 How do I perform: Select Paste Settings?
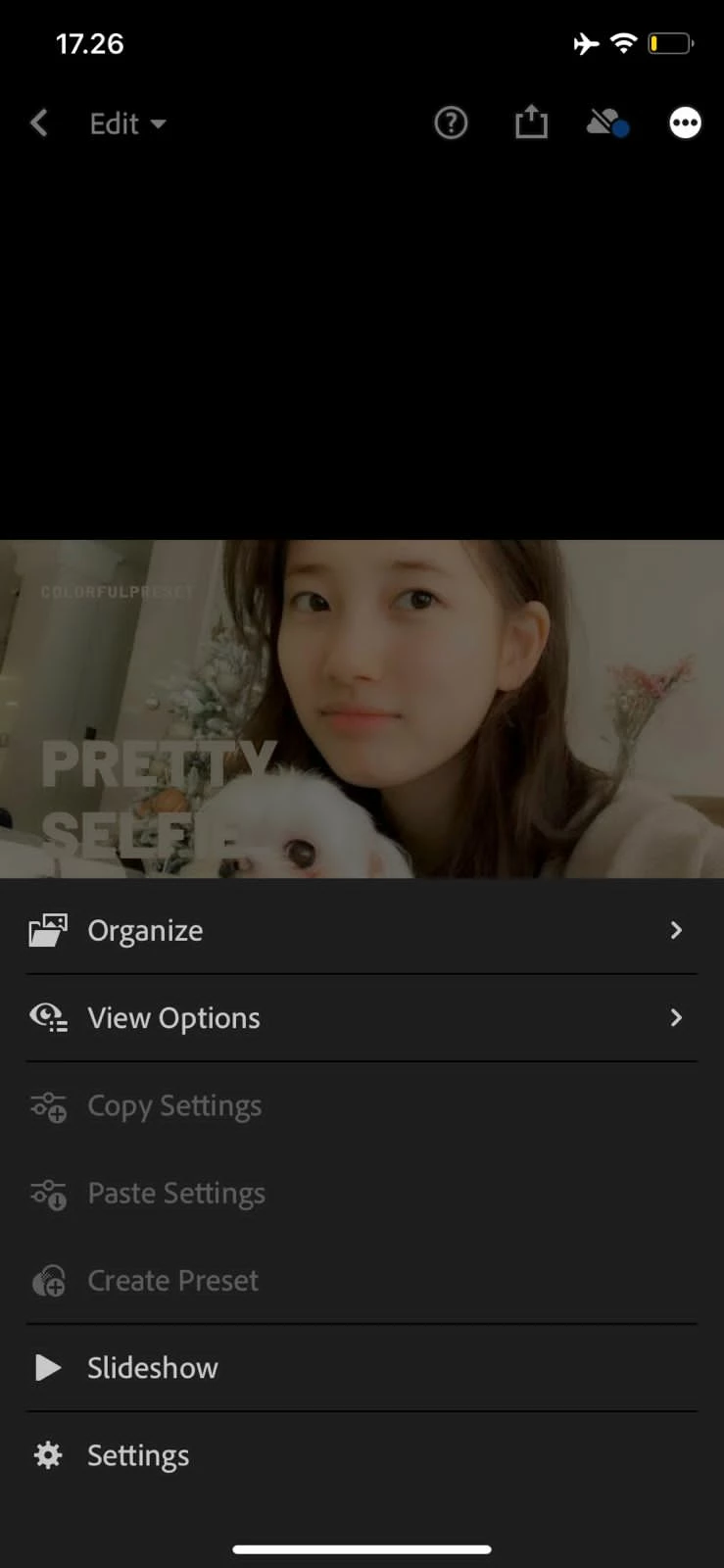(x=176, y=1194)
